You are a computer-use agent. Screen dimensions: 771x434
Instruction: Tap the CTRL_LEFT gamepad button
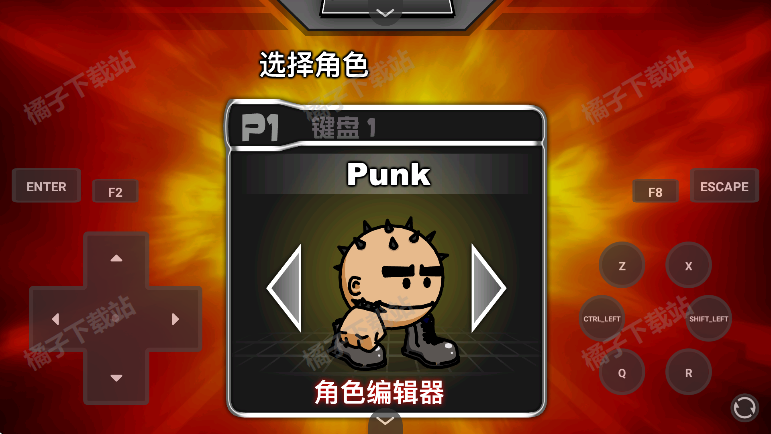(602, 319)
